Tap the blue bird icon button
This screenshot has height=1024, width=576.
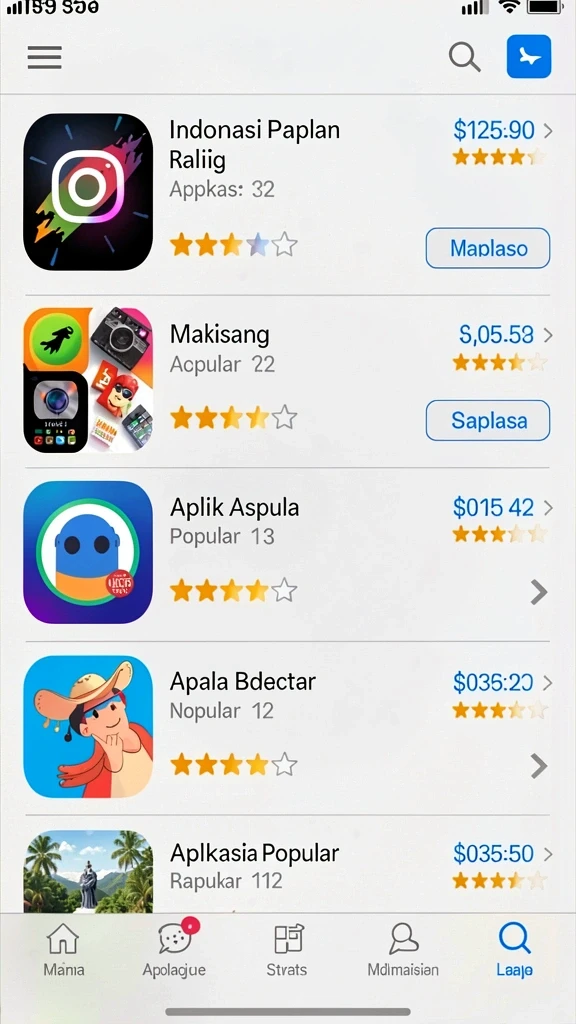pos(529,57)
